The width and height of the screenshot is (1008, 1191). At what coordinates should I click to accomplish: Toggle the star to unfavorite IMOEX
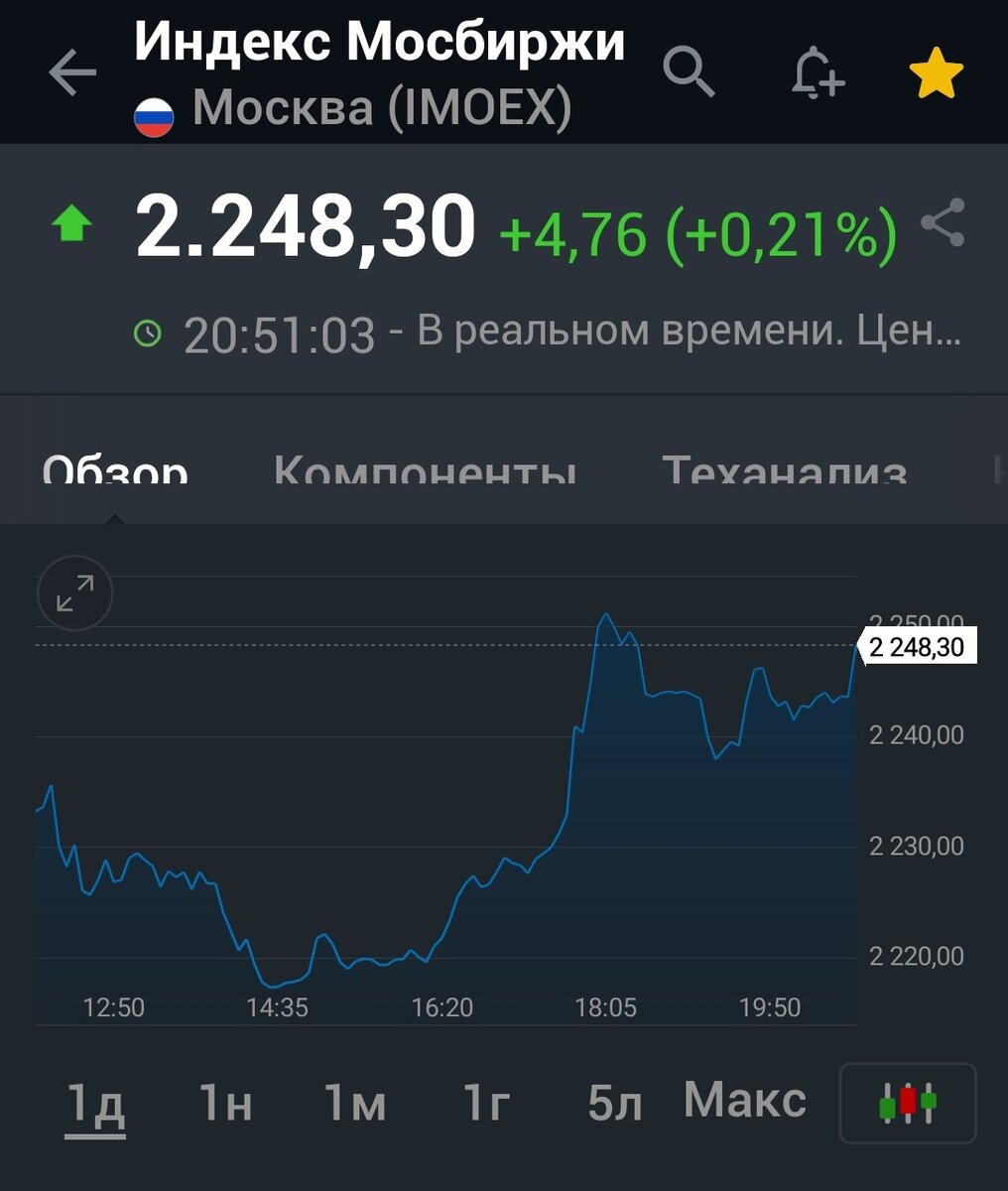(937, 71)
